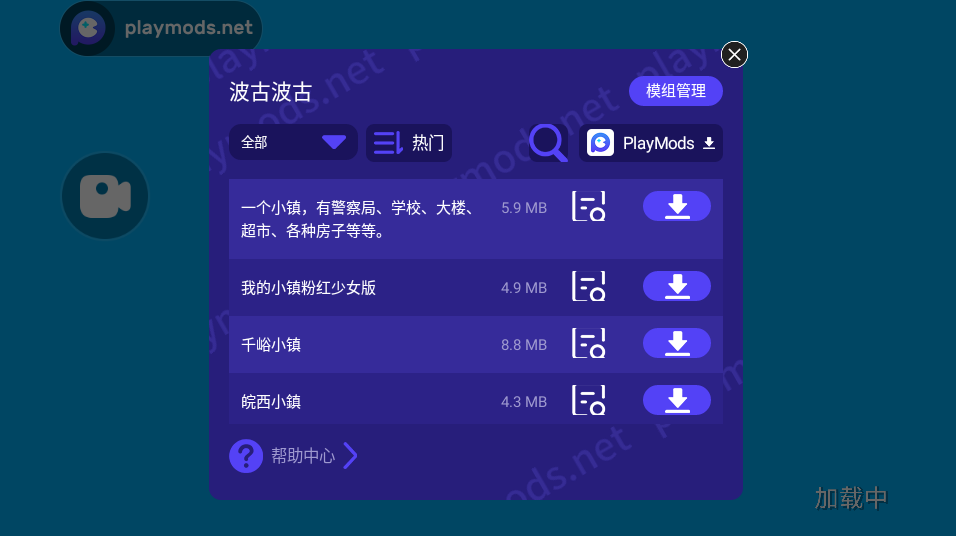The height and width of the screenshot is (536, 956).
Task: Open 模组管理 mod management
Action: [676, 91]
